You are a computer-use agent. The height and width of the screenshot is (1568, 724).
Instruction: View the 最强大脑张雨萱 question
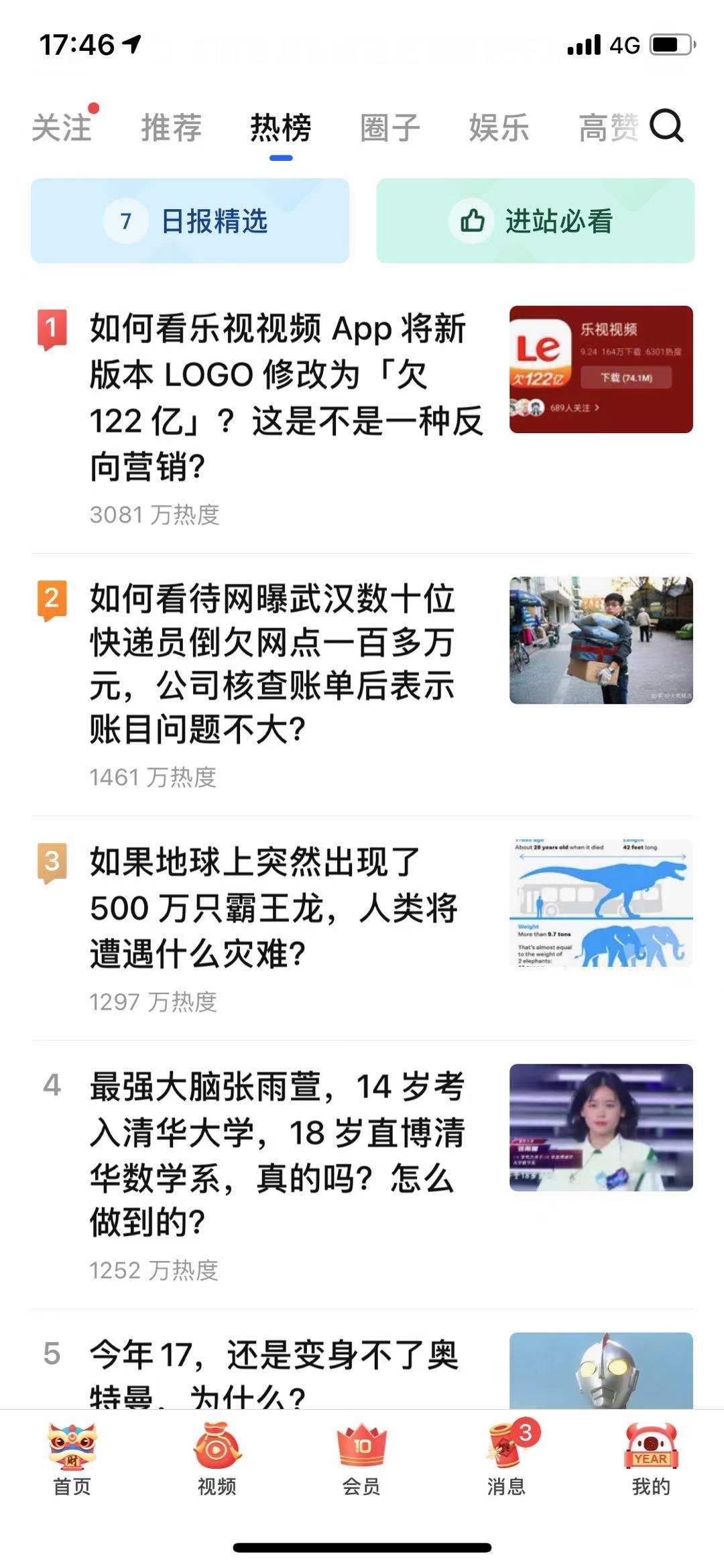click(x=278, y=1154)
